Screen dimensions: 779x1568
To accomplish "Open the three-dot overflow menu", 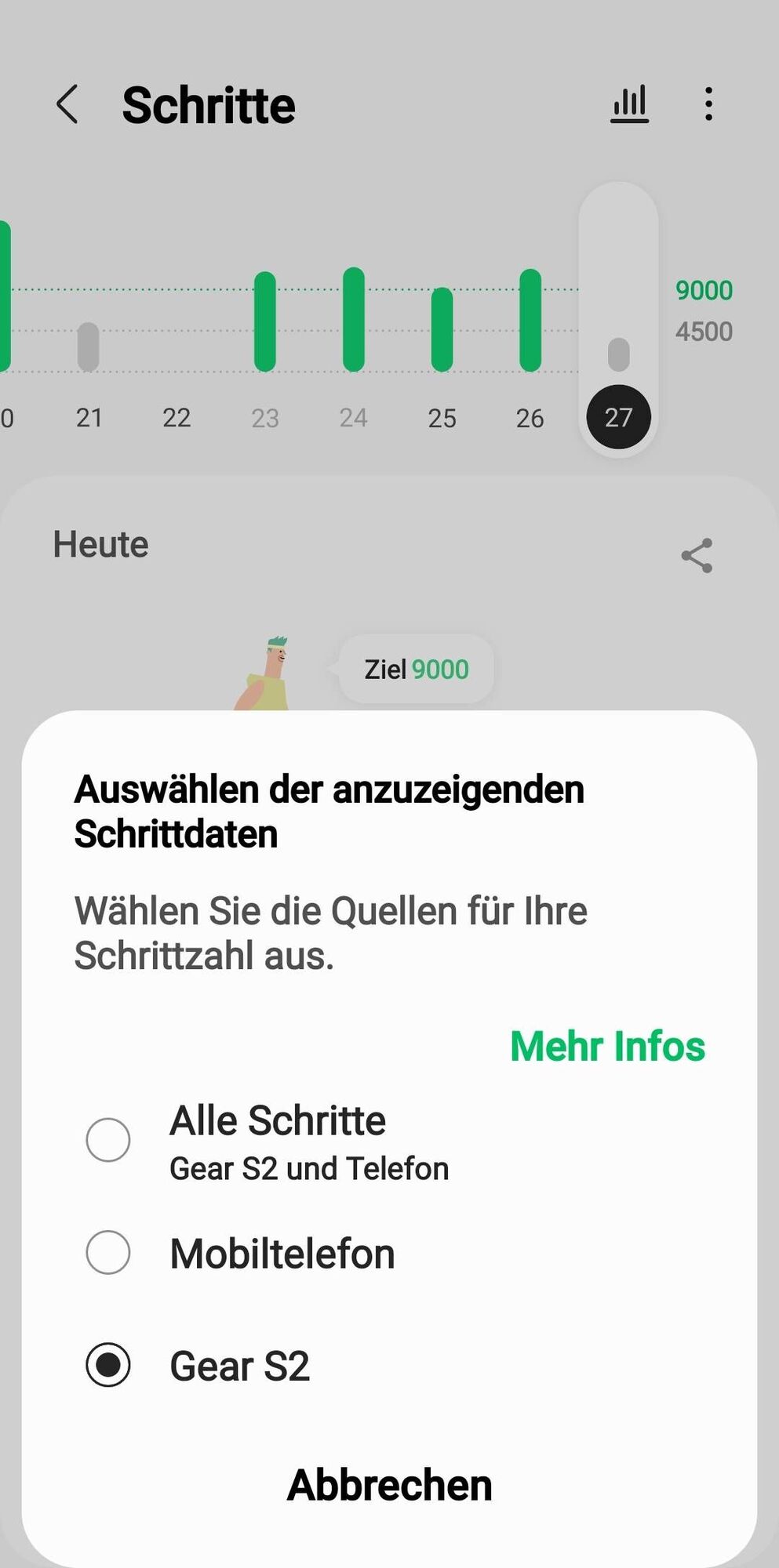I will pos(708,104).
